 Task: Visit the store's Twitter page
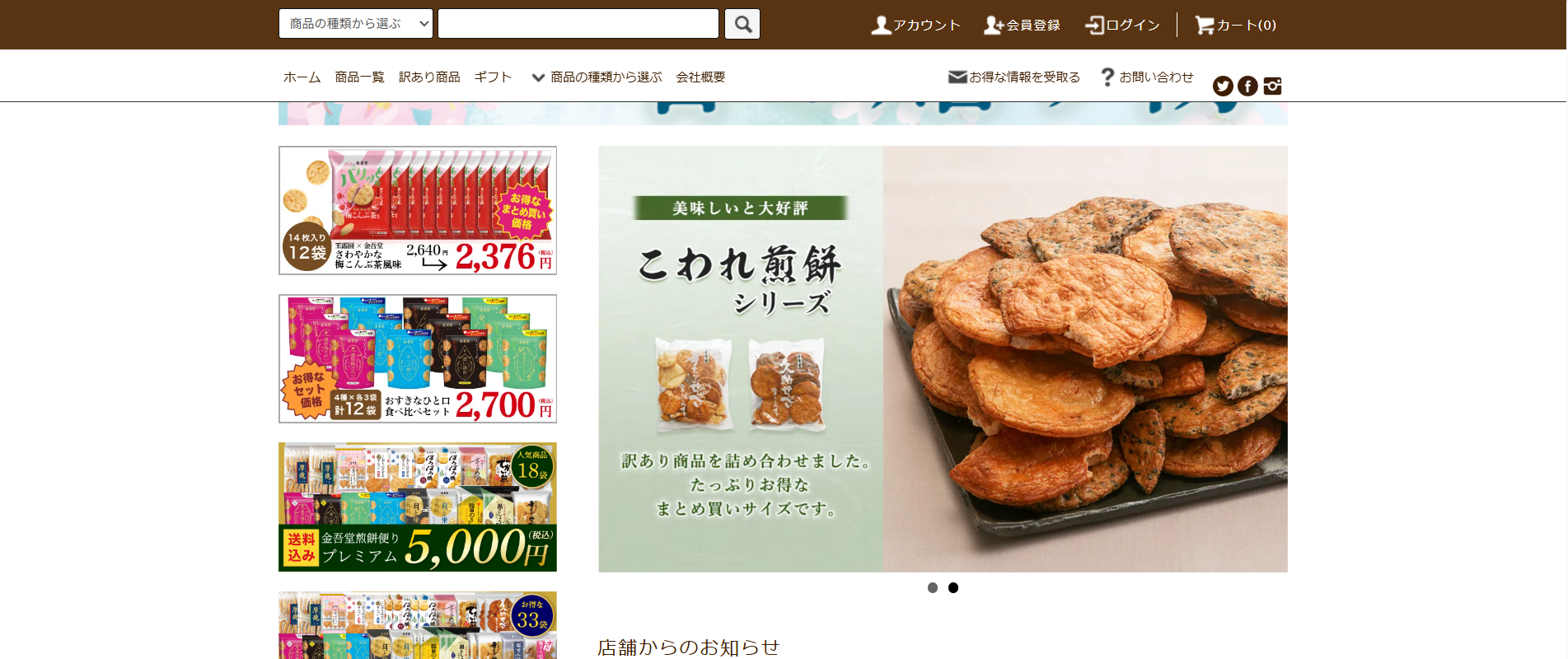1223,86
